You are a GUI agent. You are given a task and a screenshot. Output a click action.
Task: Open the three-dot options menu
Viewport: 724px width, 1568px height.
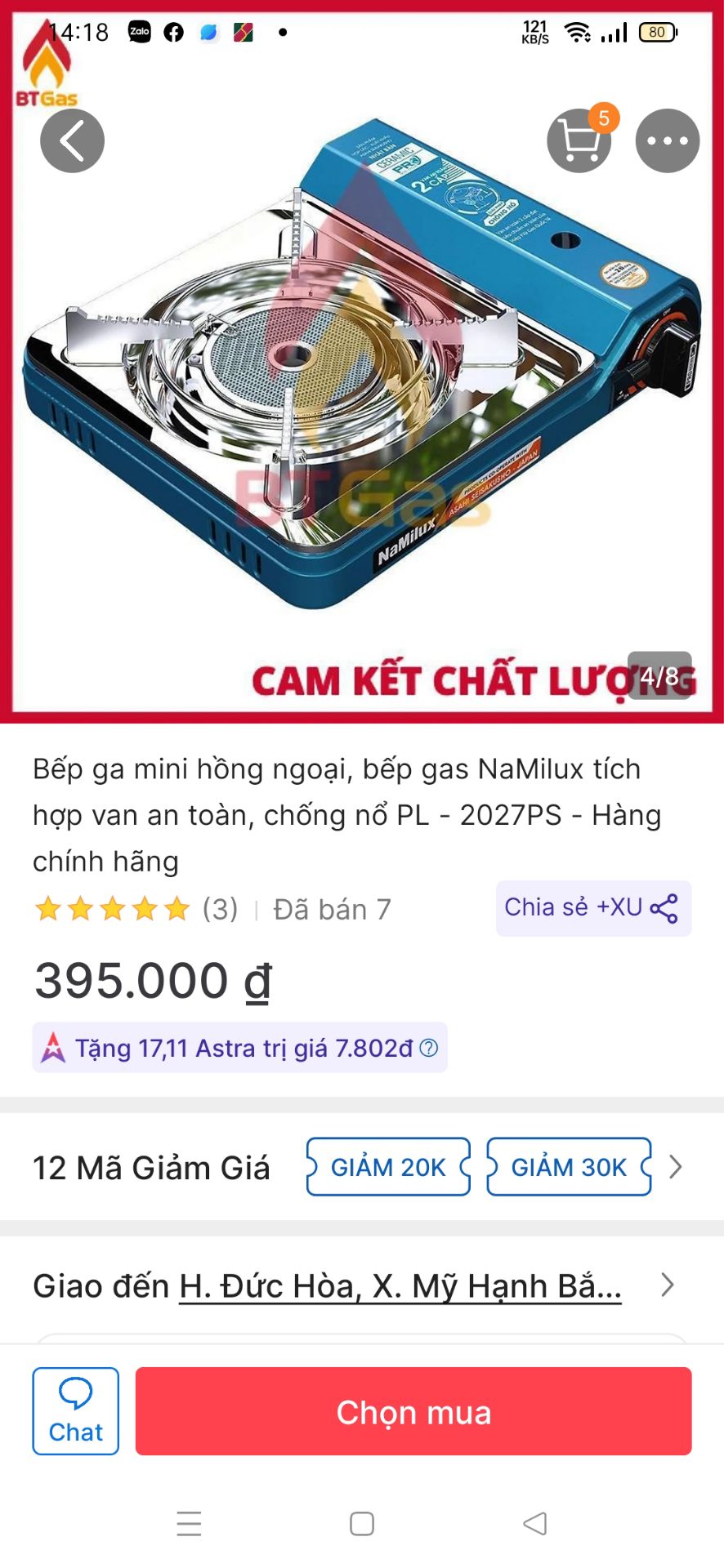pyautogui.click(x=667, y=140)
